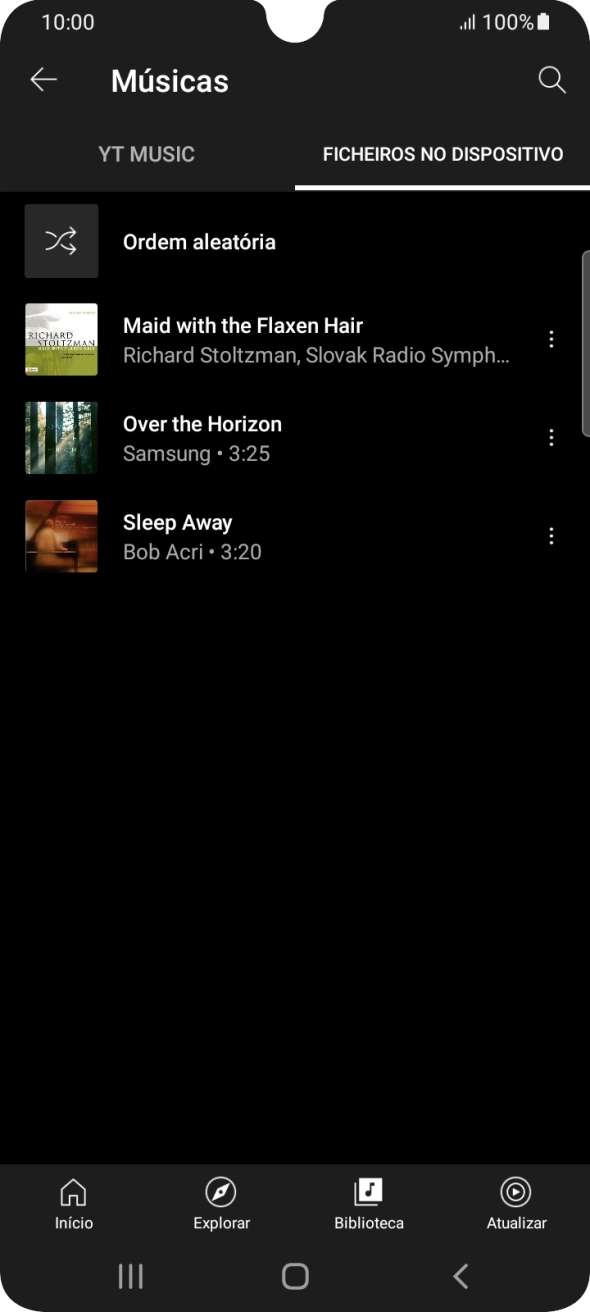Image resolution: width=590 pixels, height=1312 pixels.
Task: Go to the Início tab
Action: [x=74, y=1203]
